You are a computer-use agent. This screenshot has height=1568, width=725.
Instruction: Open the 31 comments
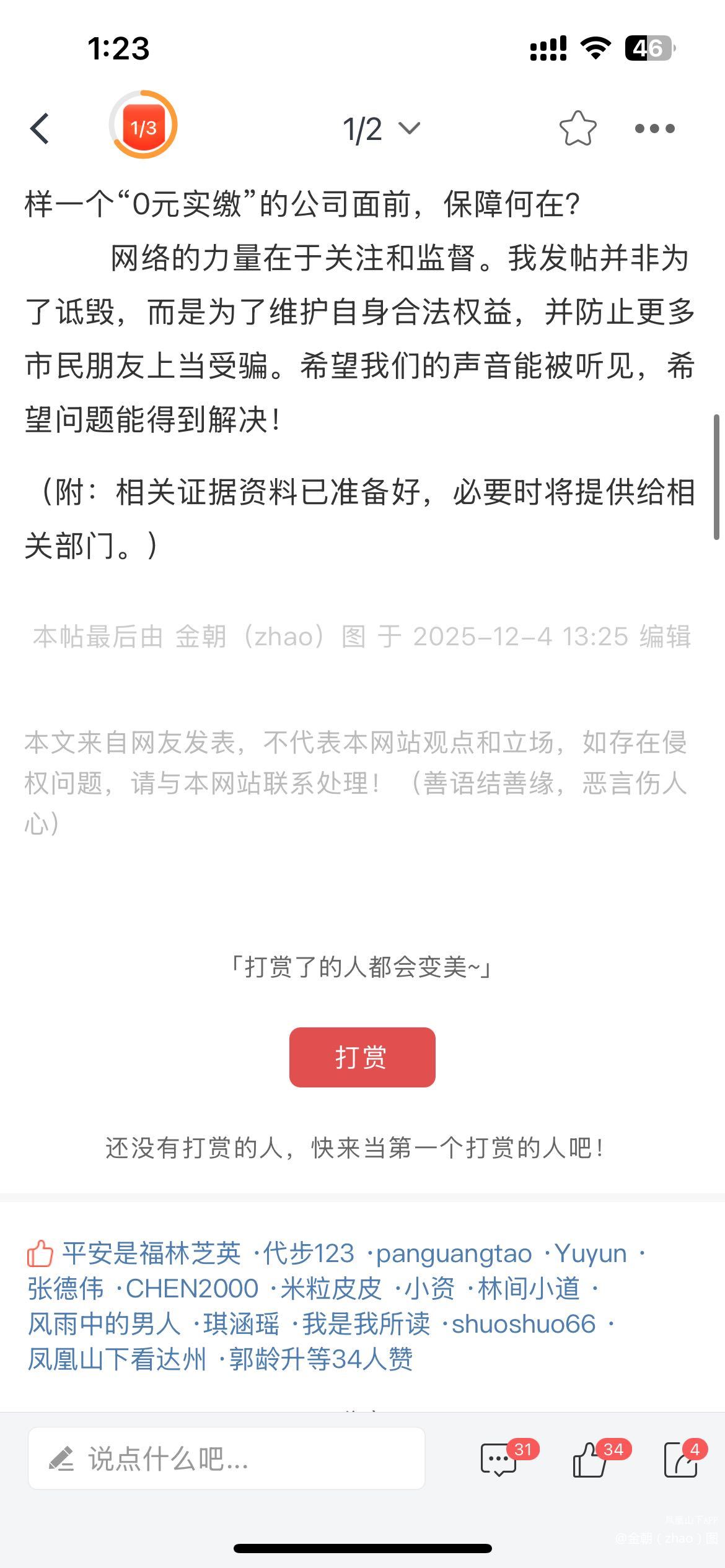coord(499,1460)
